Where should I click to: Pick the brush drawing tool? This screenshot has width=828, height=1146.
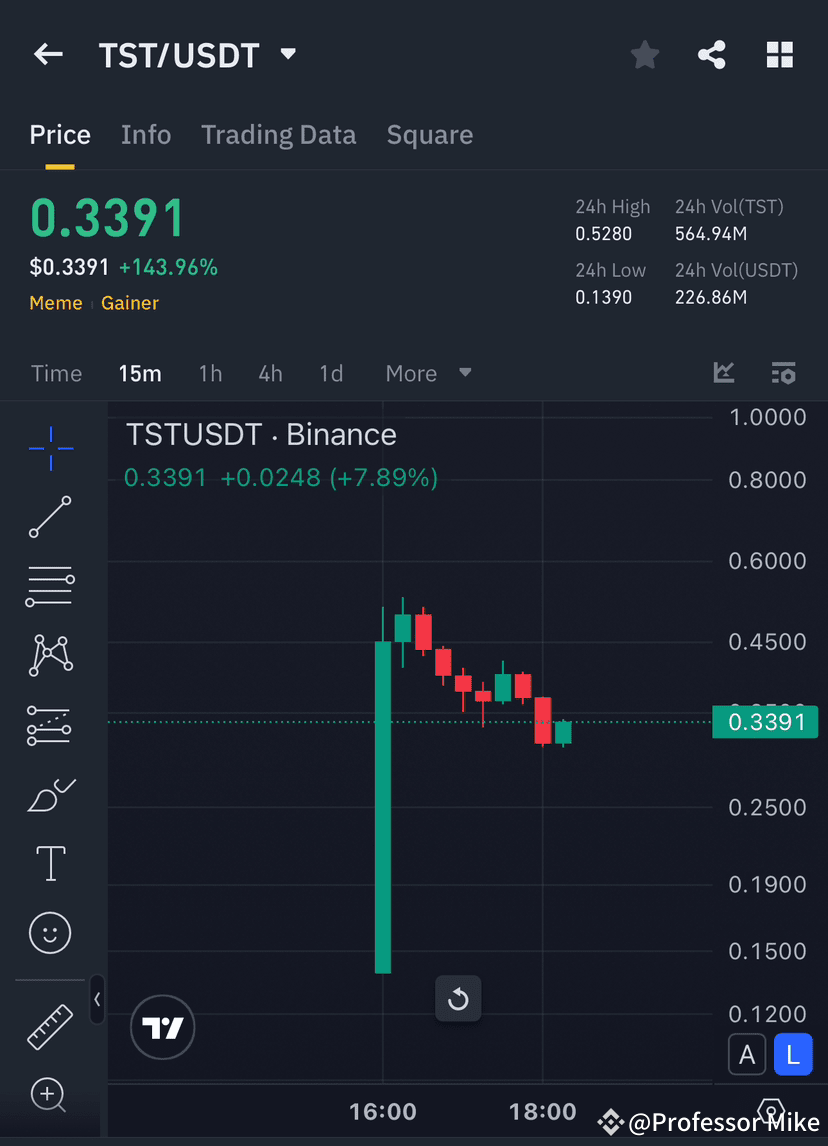point(49,794)
